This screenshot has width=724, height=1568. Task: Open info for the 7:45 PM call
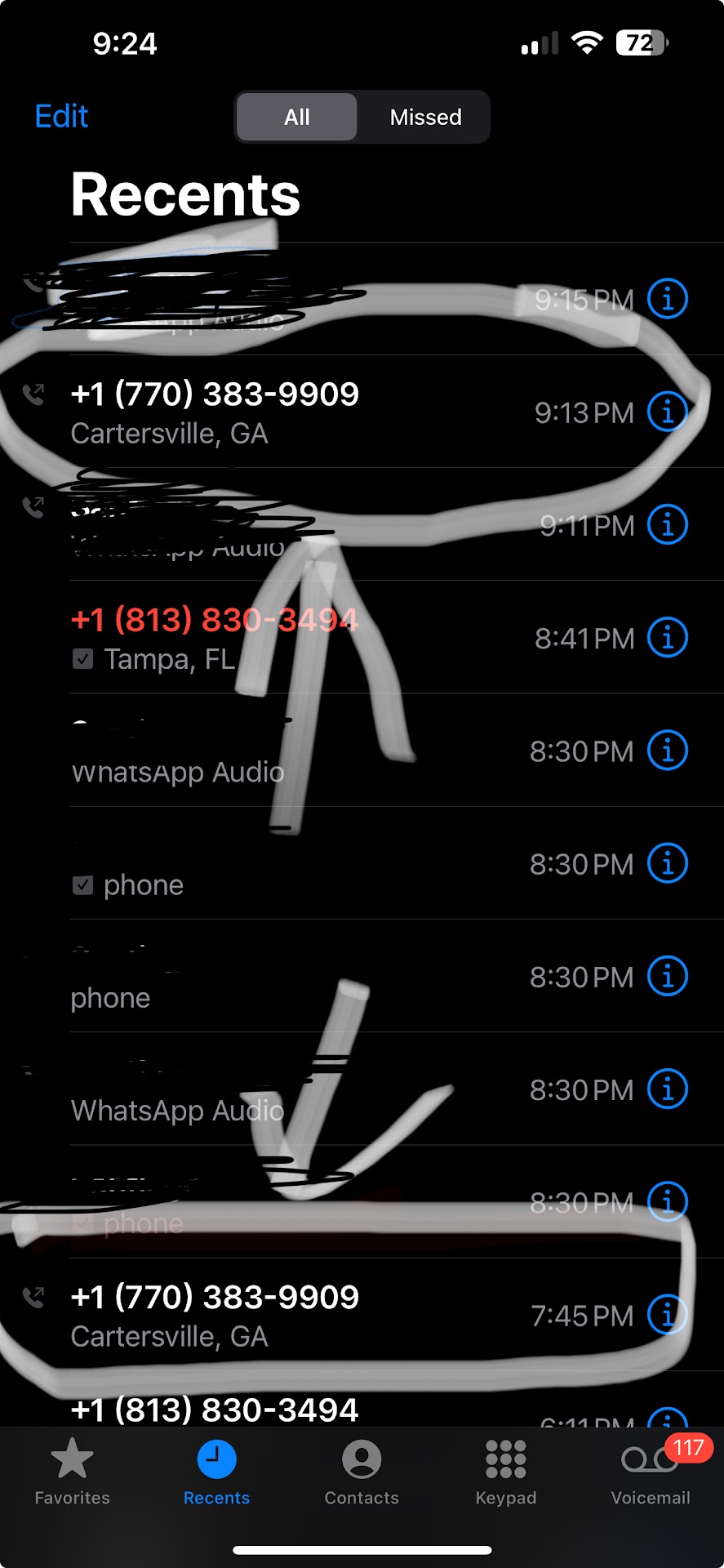667,1315
